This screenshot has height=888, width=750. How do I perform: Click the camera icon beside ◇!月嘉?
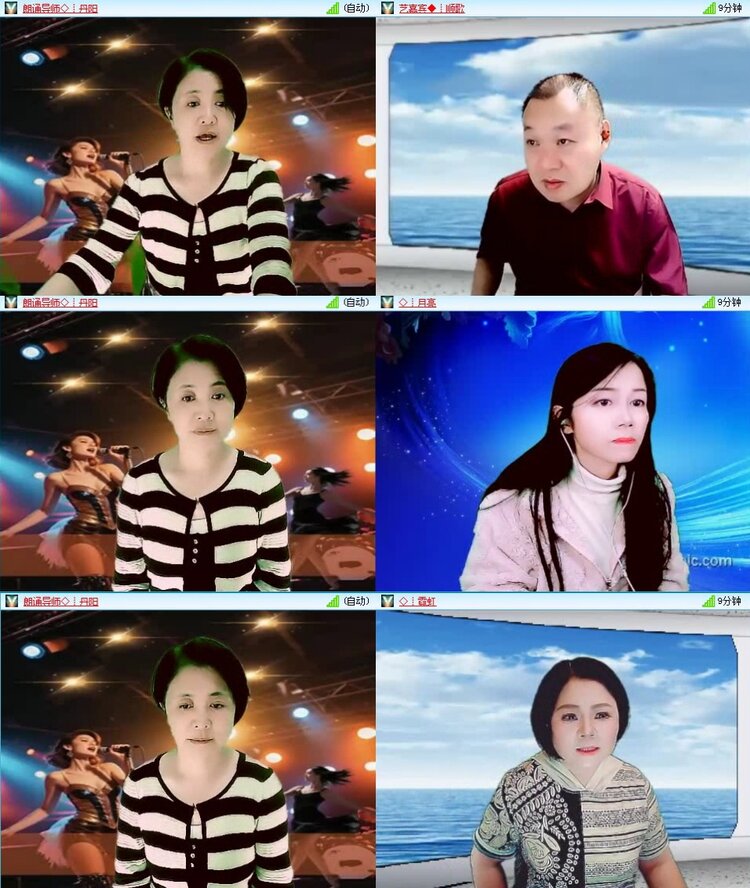pyautogui.click(x=387, y=302)
